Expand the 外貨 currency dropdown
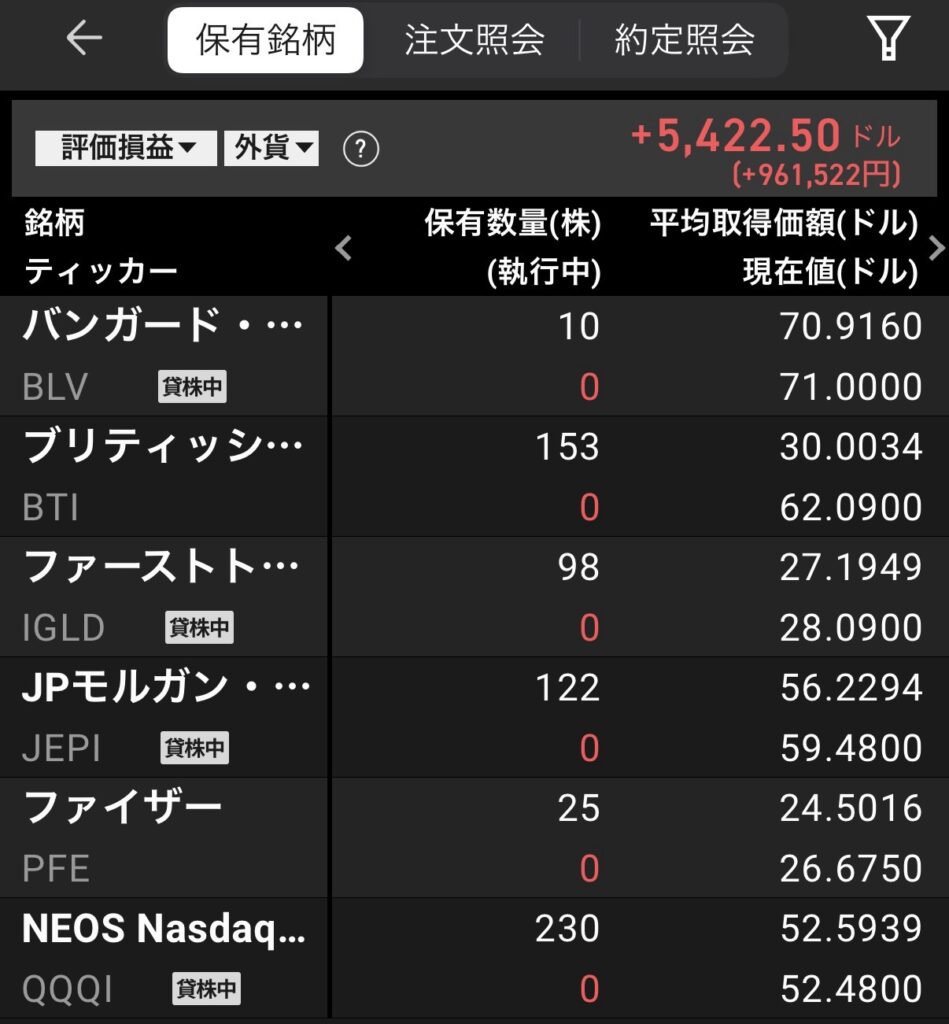This screenshot has height=1024, width=949. 271,149
